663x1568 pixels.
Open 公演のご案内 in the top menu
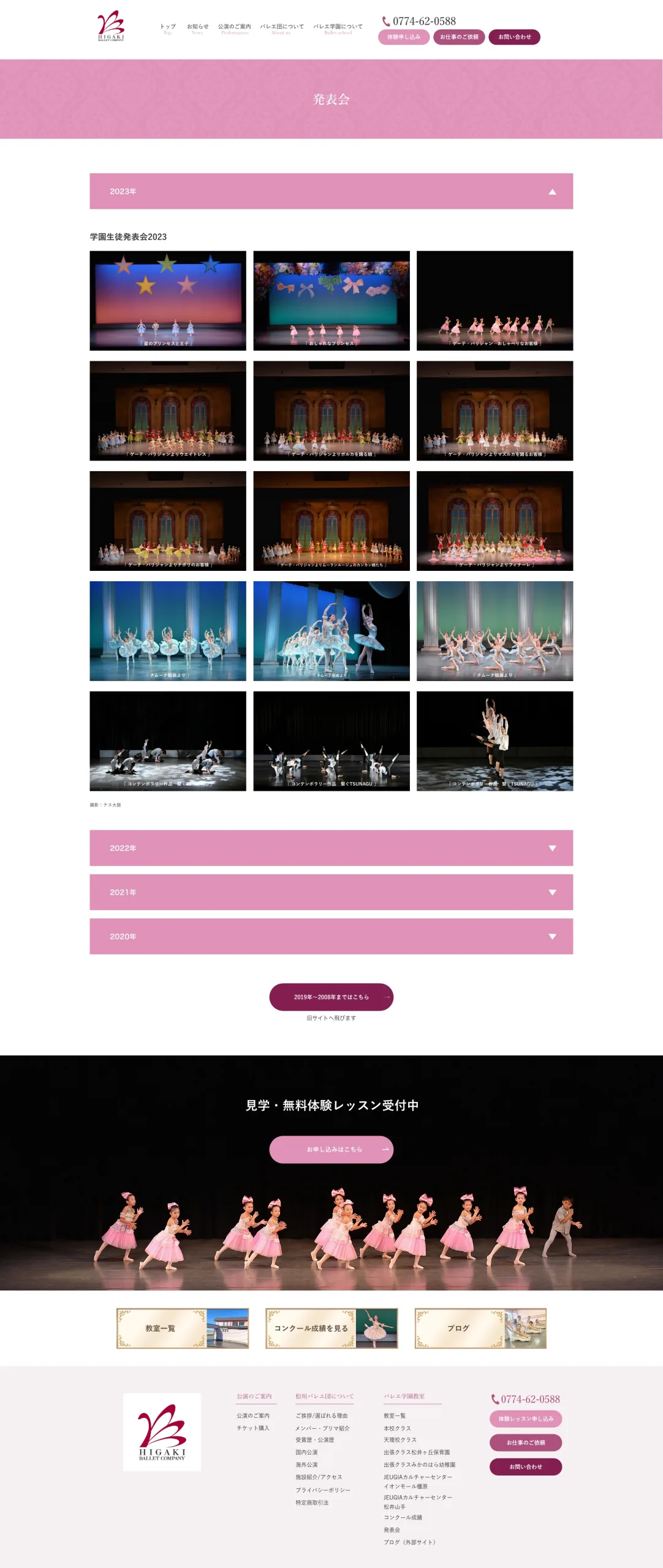(234, 28)
